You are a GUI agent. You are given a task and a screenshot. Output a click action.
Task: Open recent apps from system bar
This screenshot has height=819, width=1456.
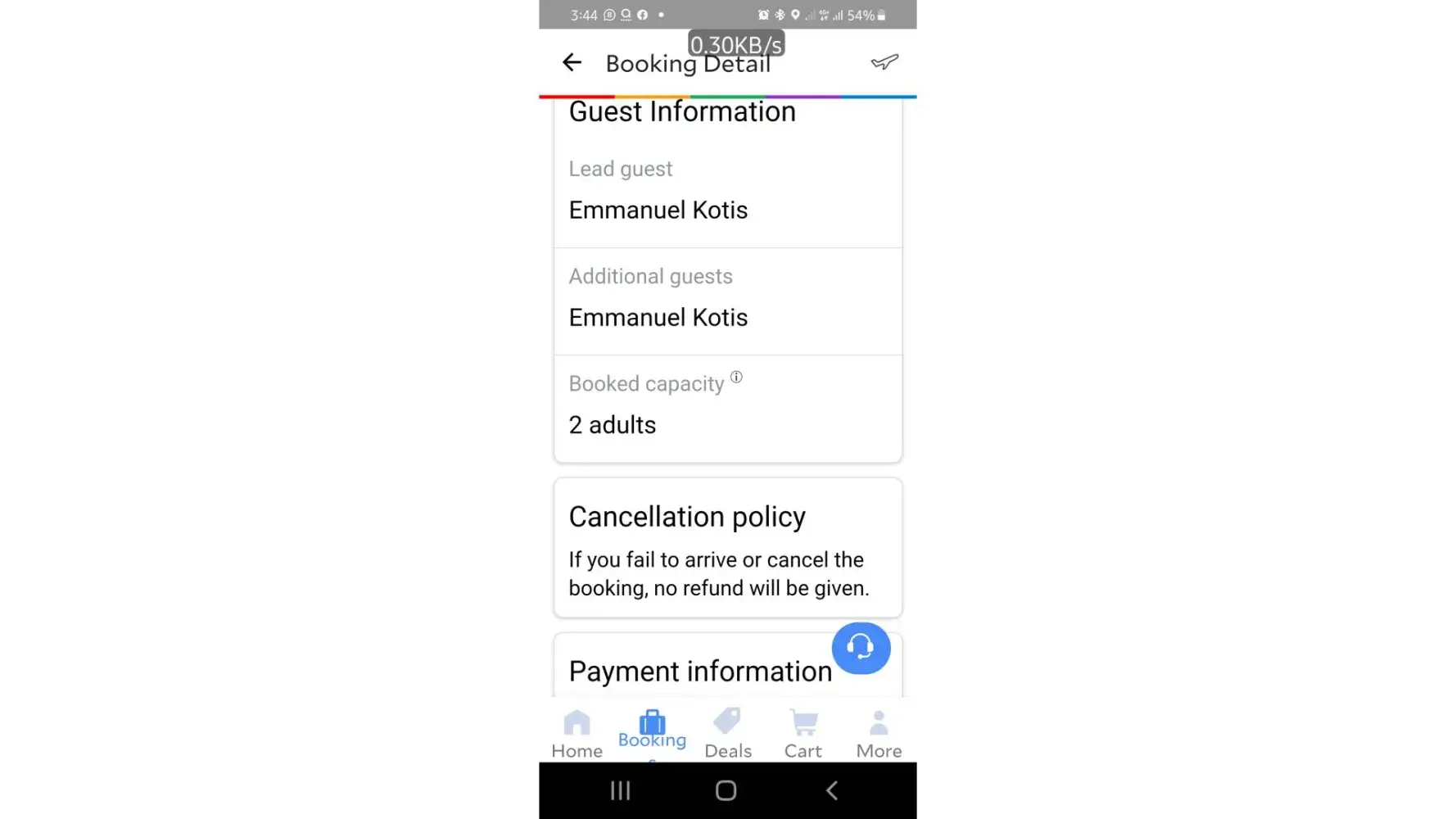[621, 790]
